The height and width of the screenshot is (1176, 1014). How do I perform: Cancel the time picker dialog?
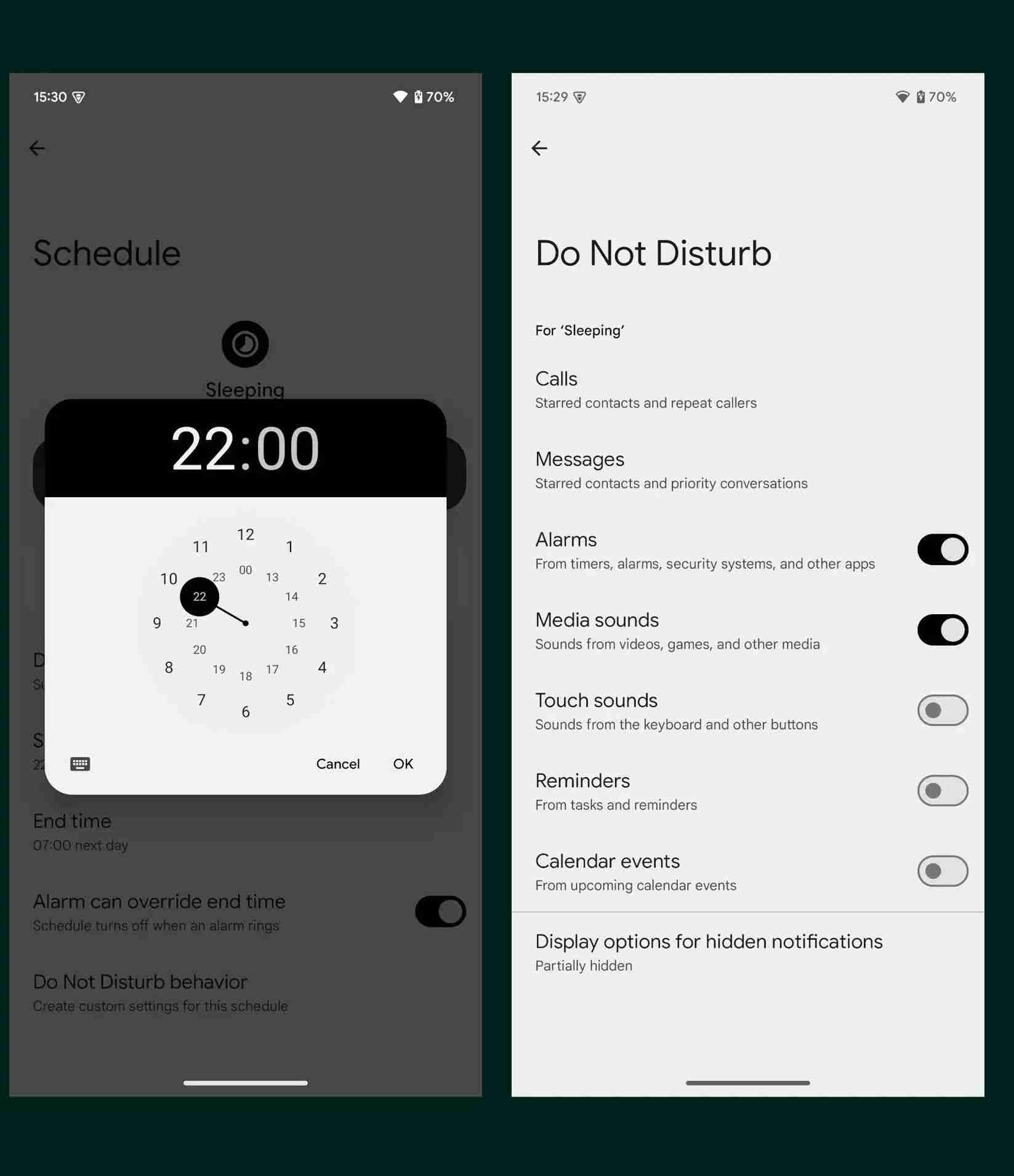click(x=337, y=764)
